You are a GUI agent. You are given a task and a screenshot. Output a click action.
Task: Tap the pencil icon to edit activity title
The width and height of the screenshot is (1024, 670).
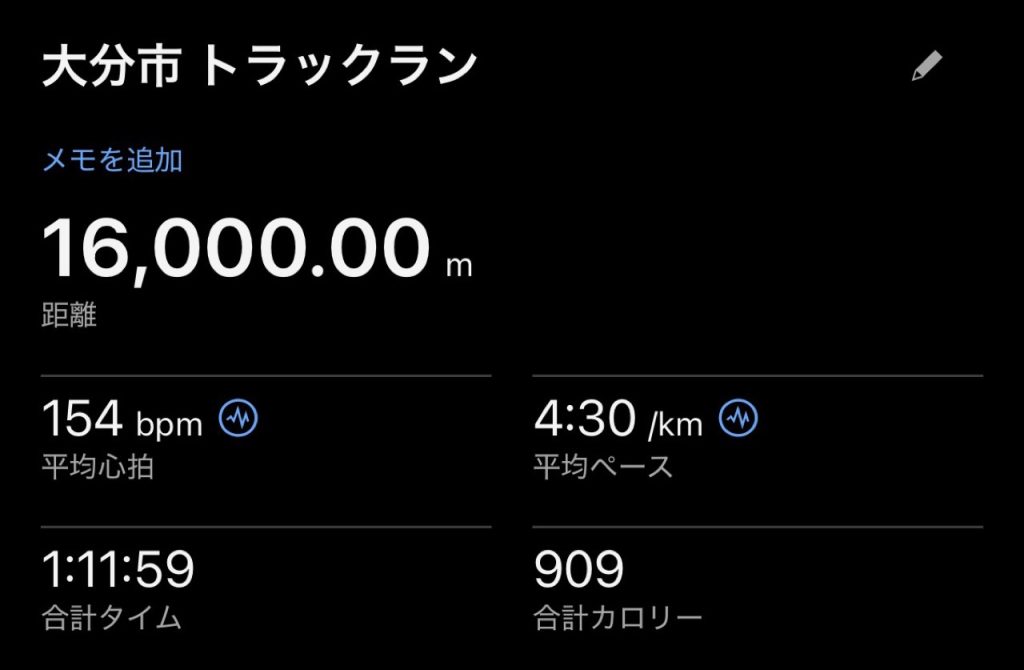pyautogui.click(x=926, y=67)
